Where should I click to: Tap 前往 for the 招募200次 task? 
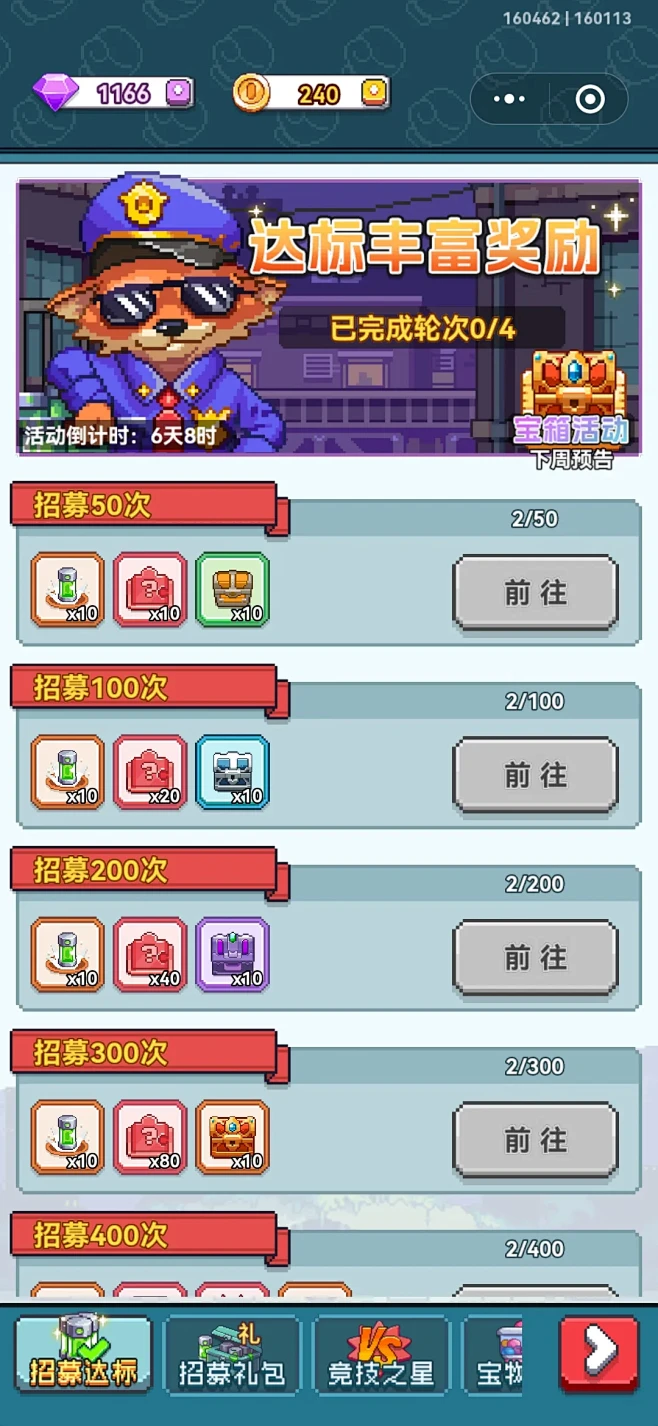pyautogui.click(x=535, y=958)
